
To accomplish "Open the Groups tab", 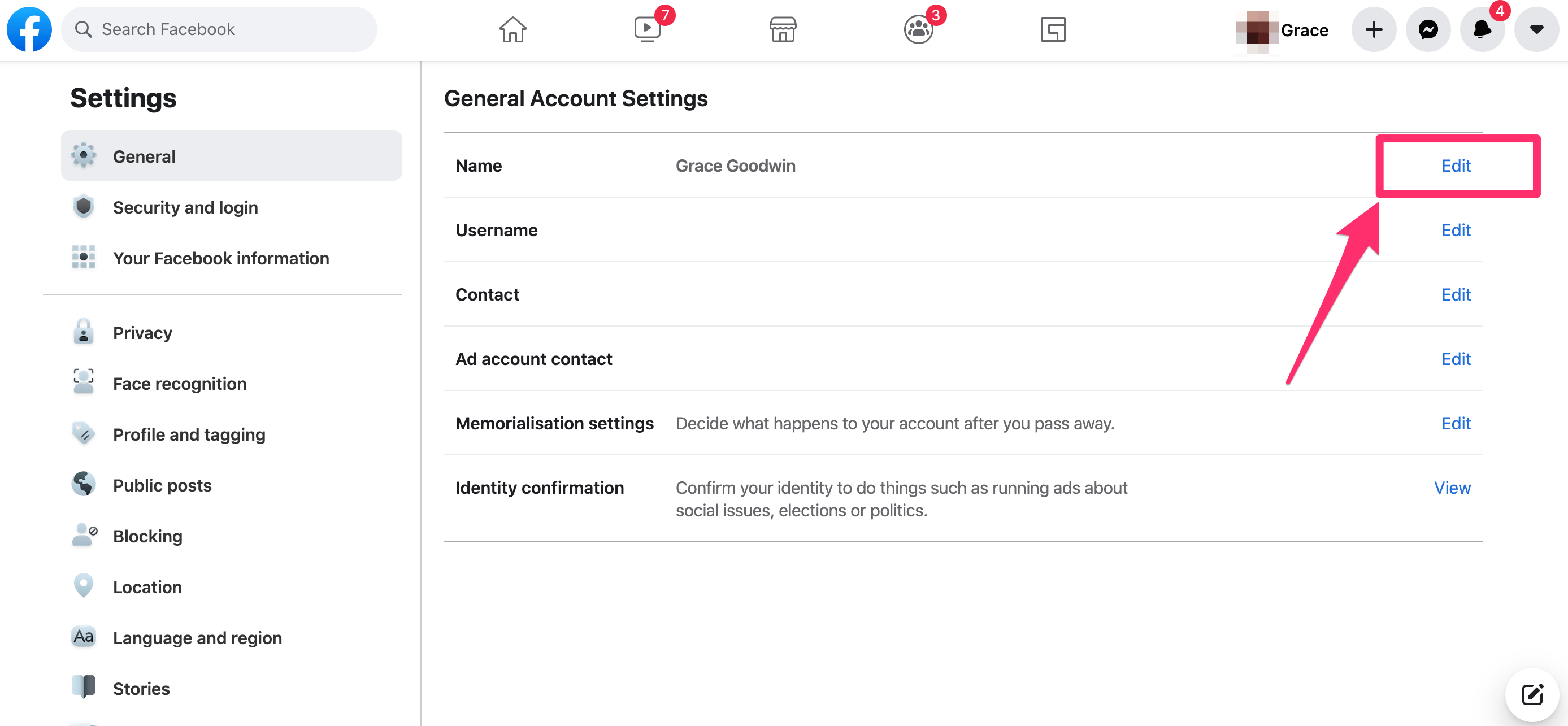I will (x=918, y=29).
